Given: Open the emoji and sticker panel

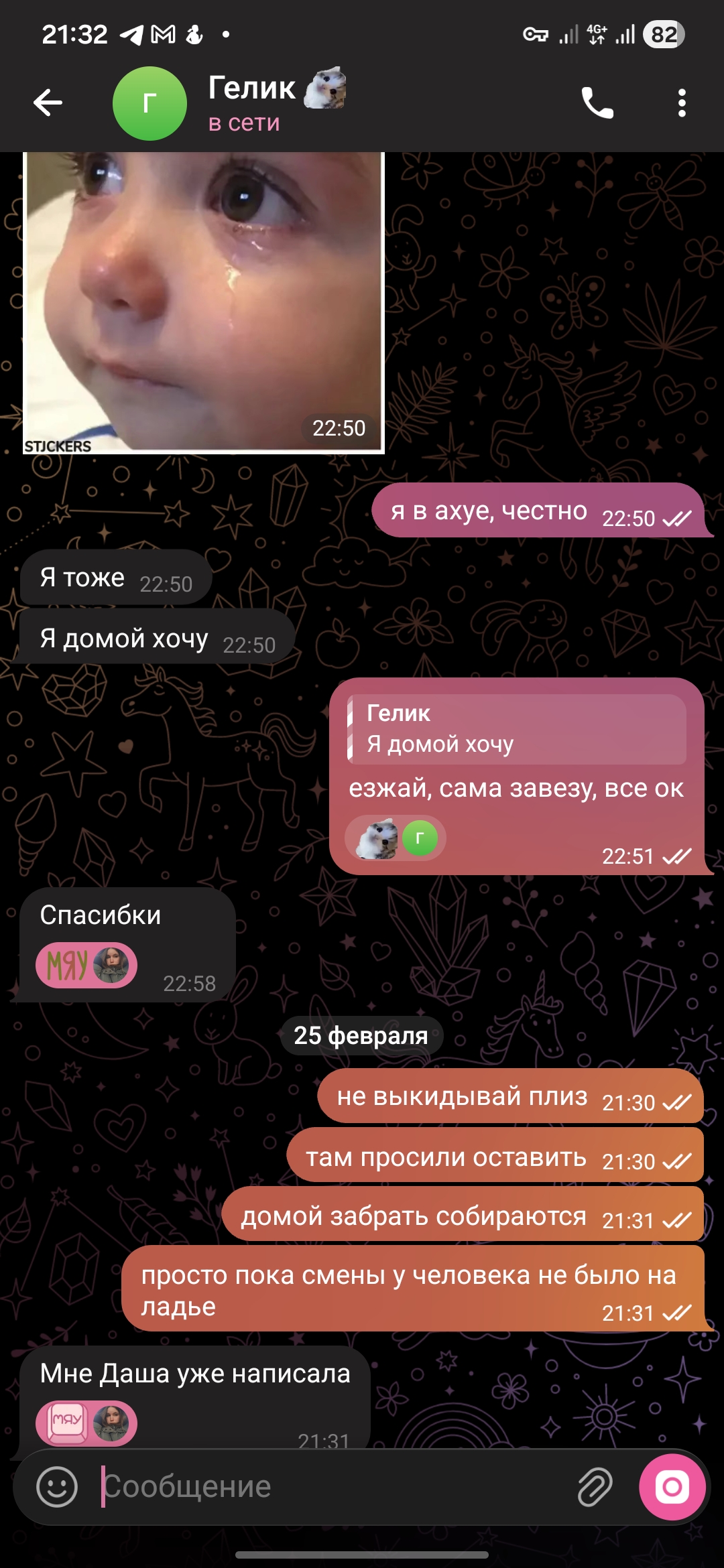Looking at the screenshot, I should [x=57, y=1487].
